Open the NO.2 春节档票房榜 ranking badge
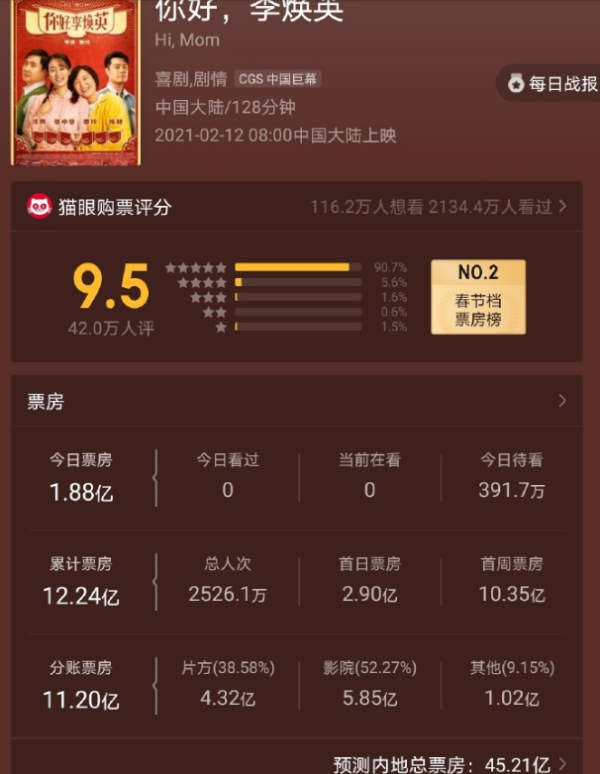This screenshot has height=774, width=600. click(478, 297)
